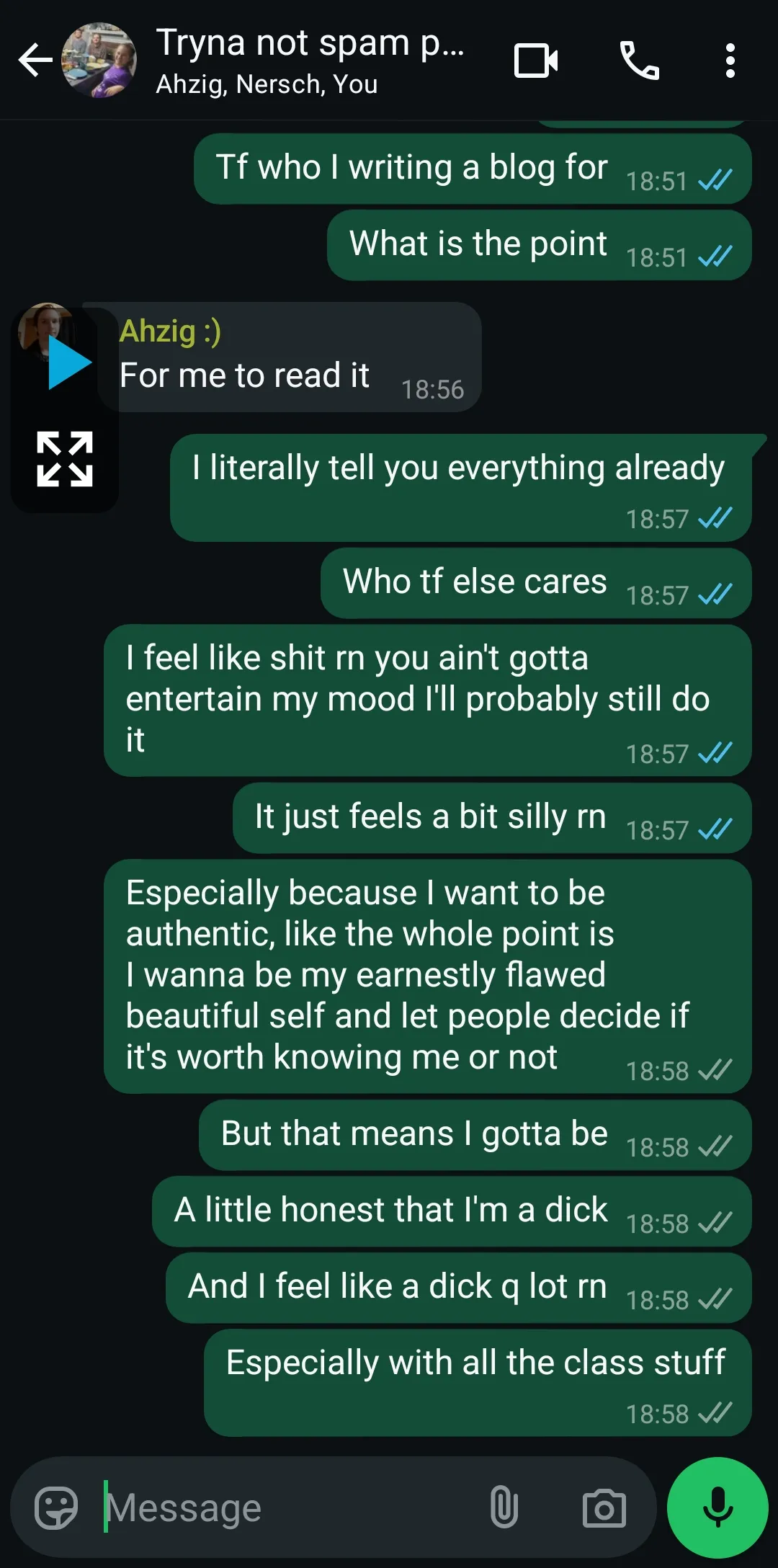Focus the Message text field

[x=288, y=1507]
